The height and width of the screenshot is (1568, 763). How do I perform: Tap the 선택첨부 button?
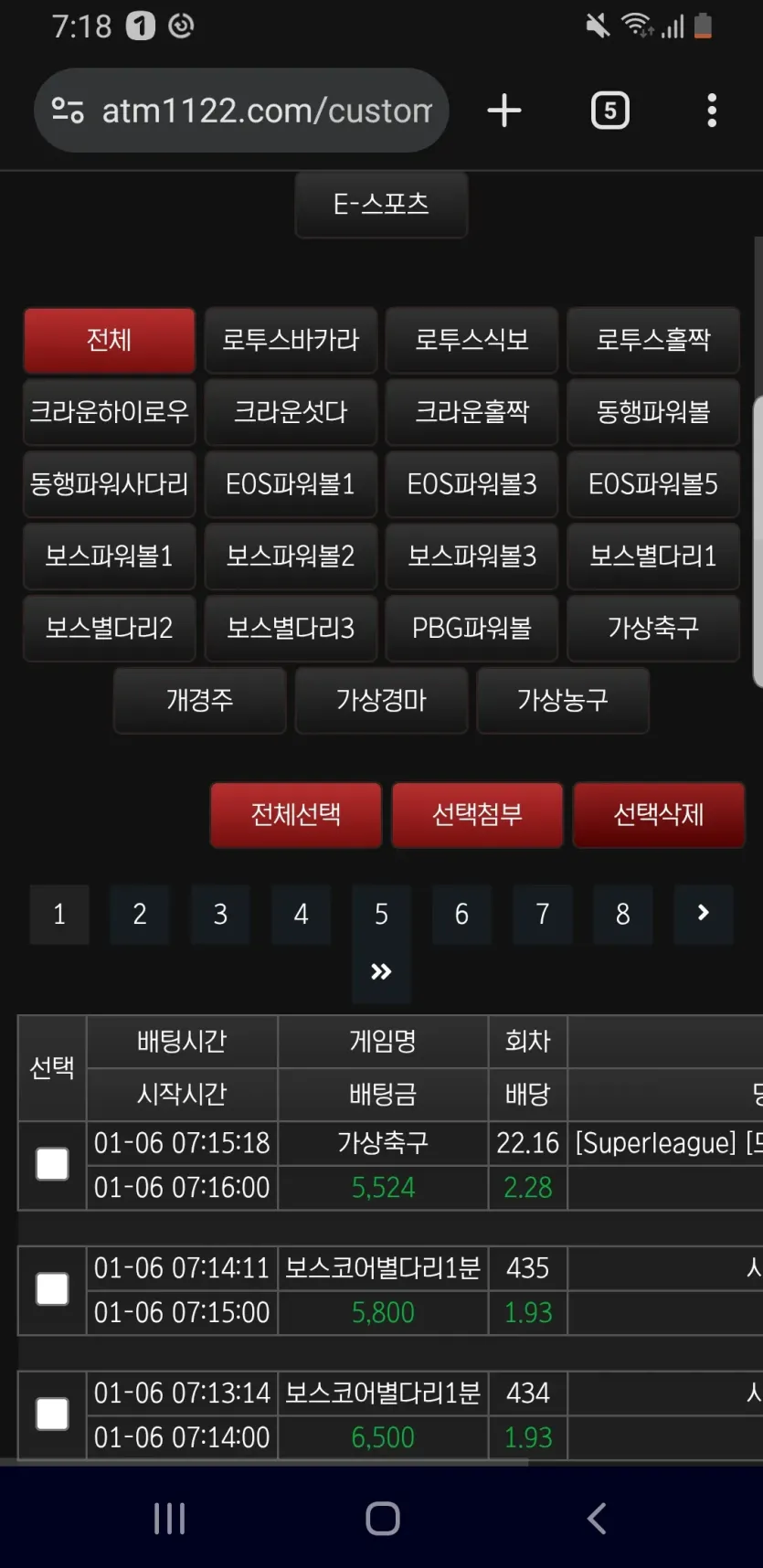tap(477, 815)
